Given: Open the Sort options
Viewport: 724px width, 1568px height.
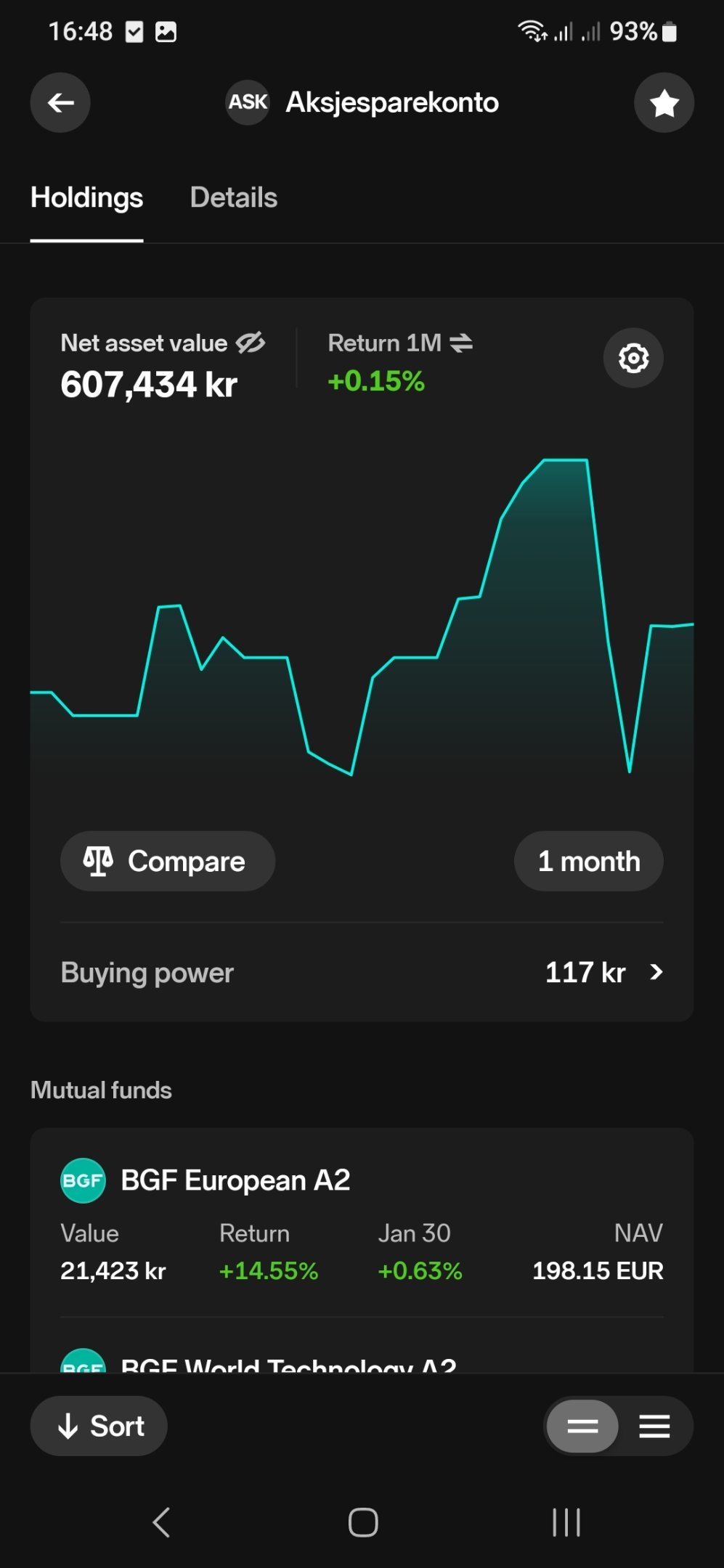Looking at the screenshot, I should 99,1426.
